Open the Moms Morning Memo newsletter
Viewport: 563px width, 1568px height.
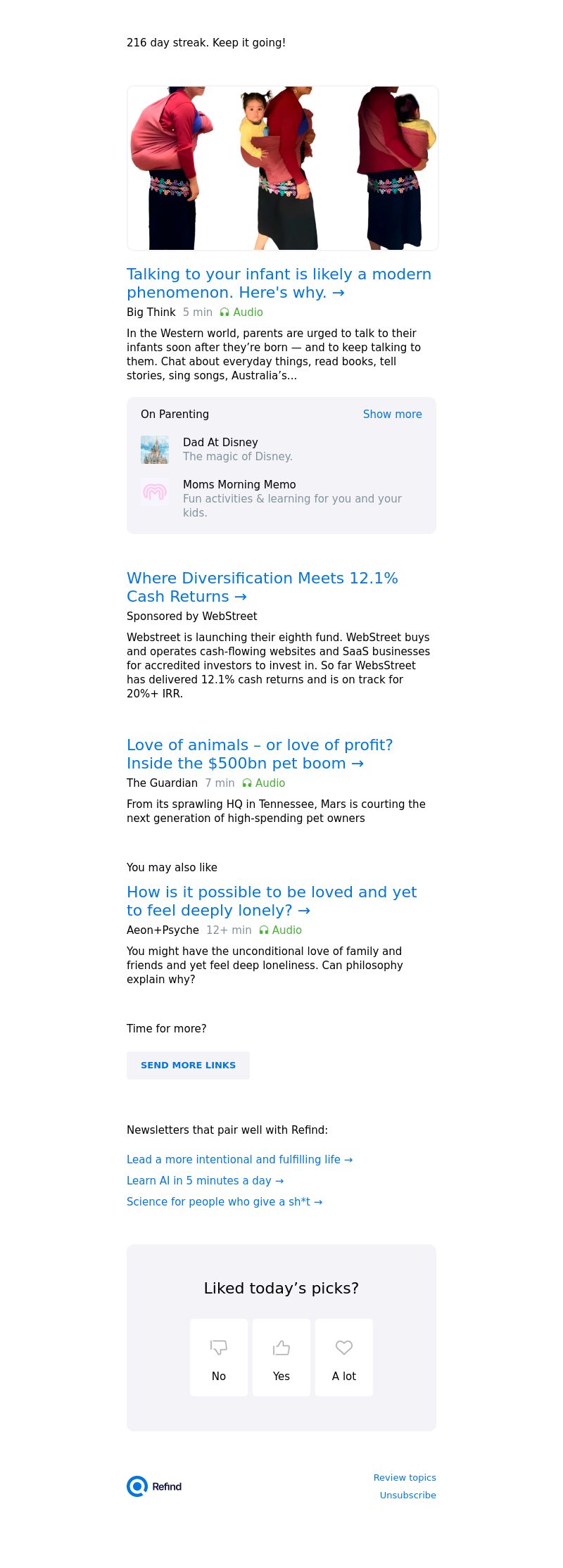click(281, 498)
